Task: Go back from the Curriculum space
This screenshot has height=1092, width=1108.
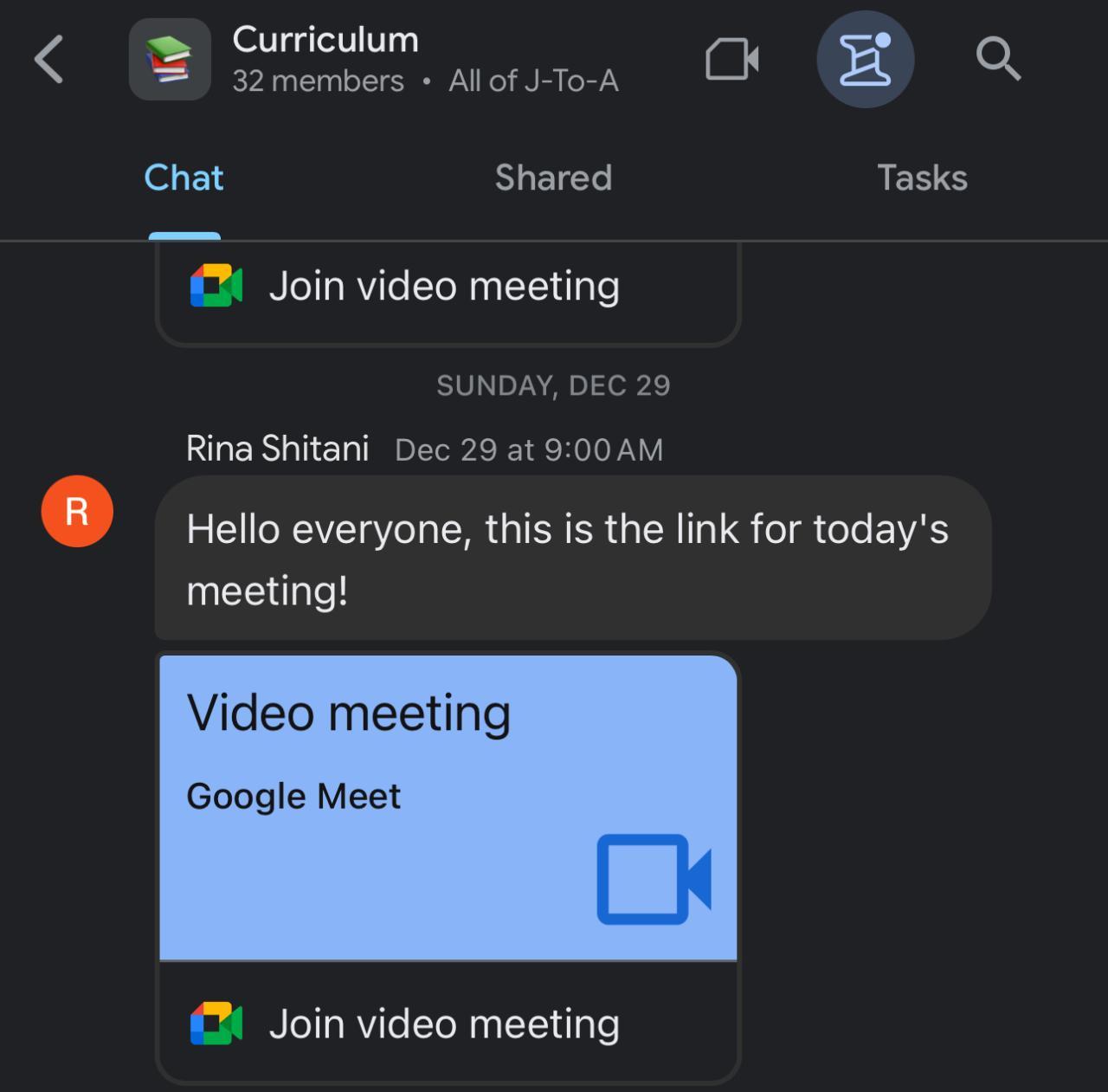Action: (x=49, y=59)
